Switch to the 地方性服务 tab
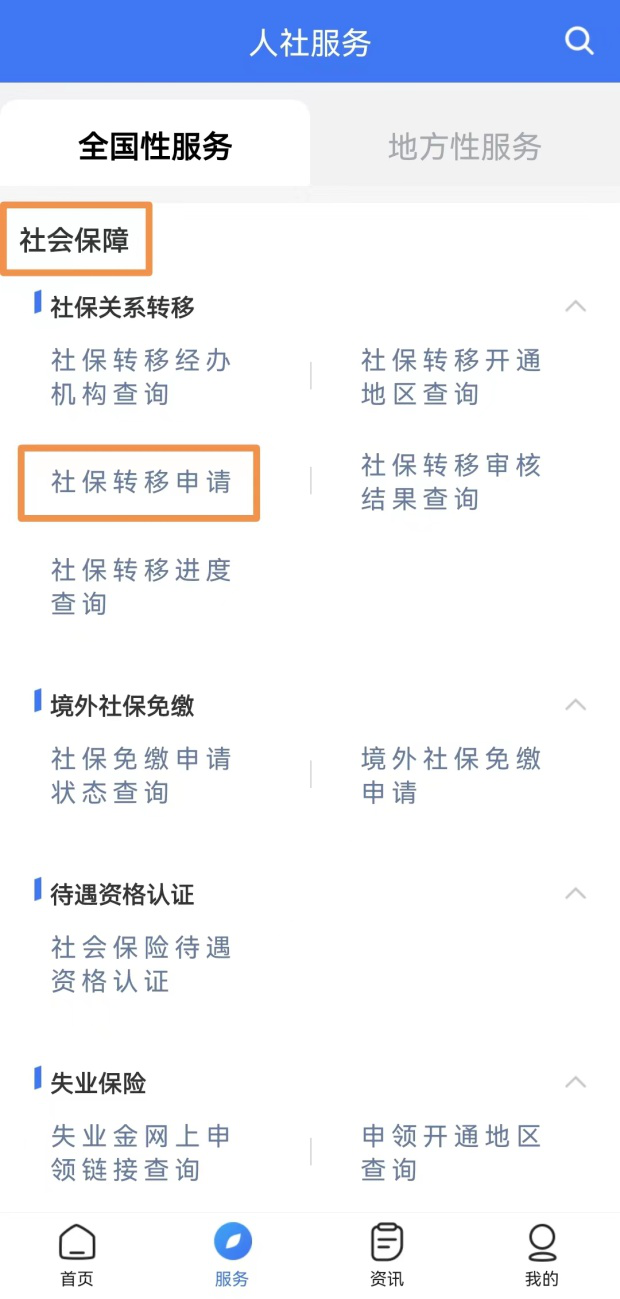The width and height of the screenshot is (620, 1299). (x=465, y=147)
